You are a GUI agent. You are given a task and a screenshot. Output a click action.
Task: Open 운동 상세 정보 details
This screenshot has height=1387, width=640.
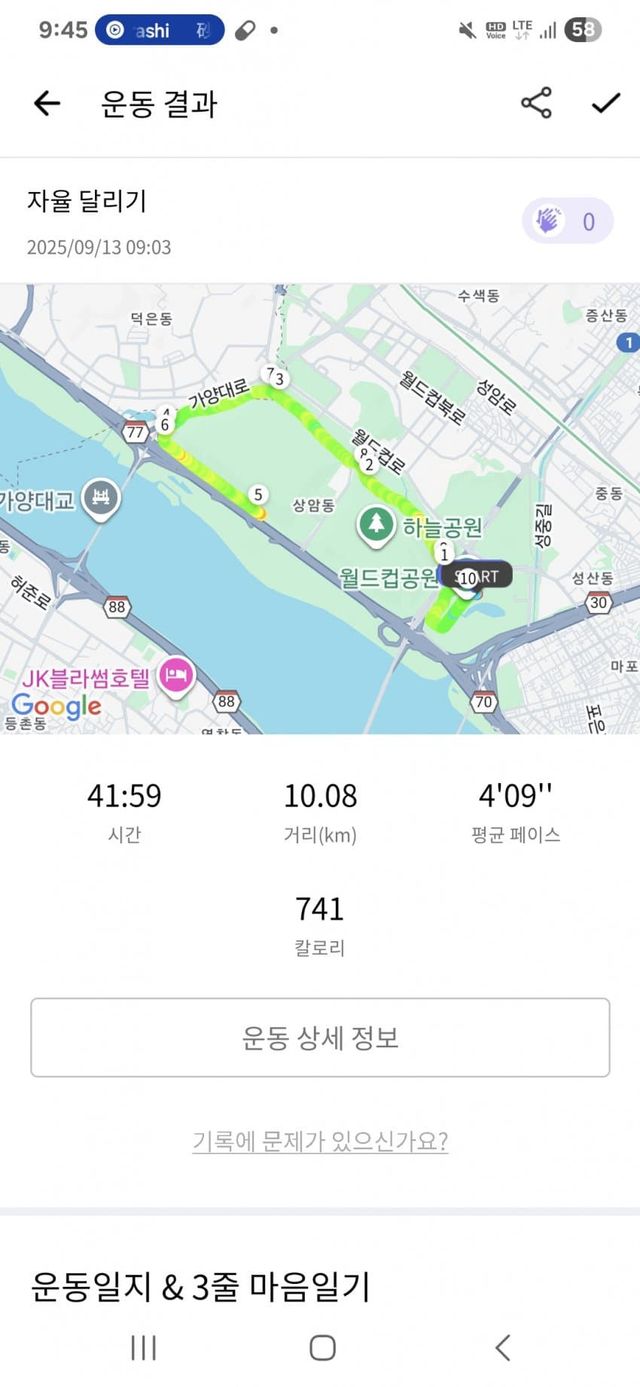(x=320, y=1037)
